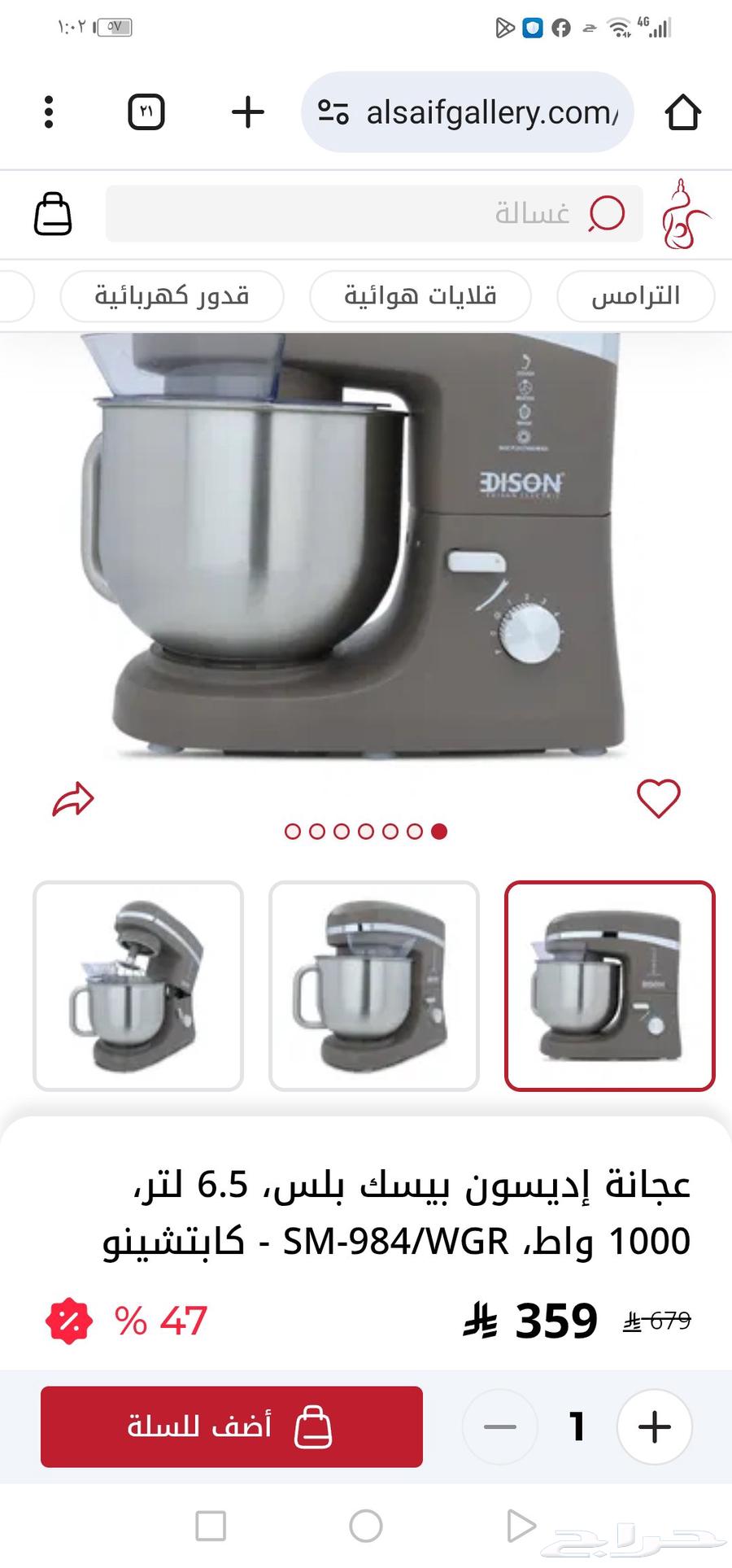This screenshot has height=1568, width=732.
Task: Share this mixer product
Action: (73, 799)
